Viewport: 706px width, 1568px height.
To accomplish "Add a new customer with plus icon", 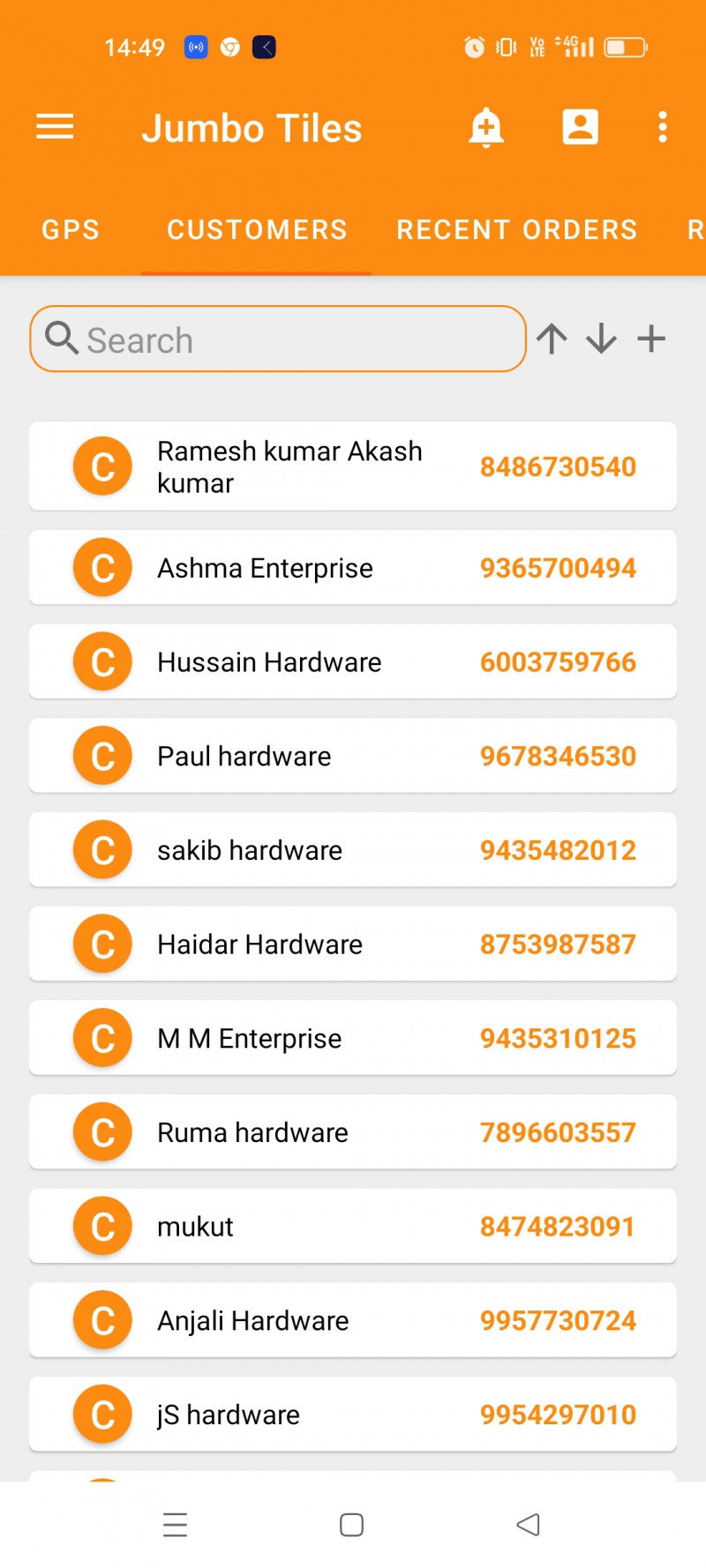I will pyautogui.click(x=651, y=339).
